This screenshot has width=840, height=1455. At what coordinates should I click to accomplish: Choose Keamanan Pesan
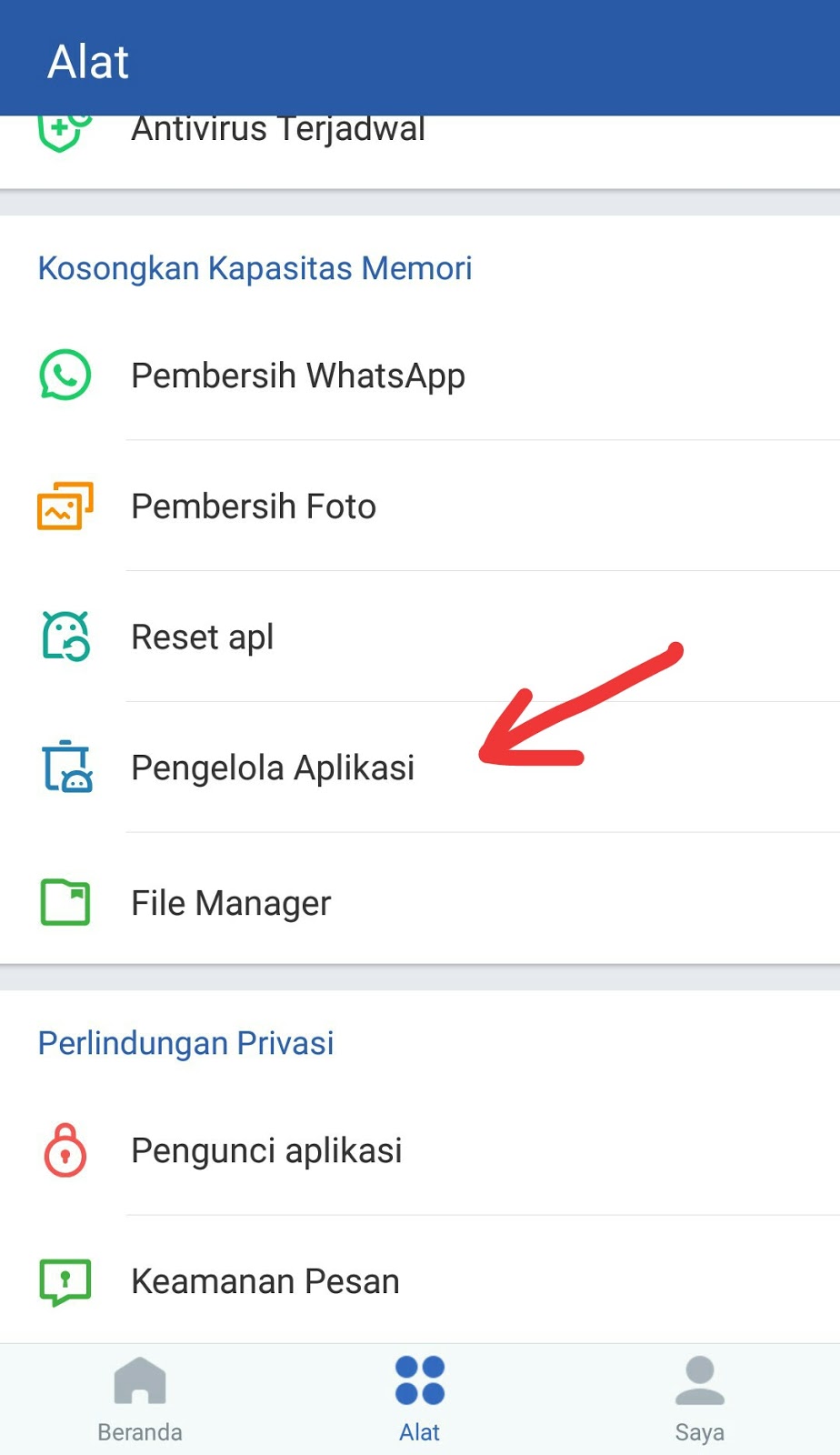pos(265,1281)
